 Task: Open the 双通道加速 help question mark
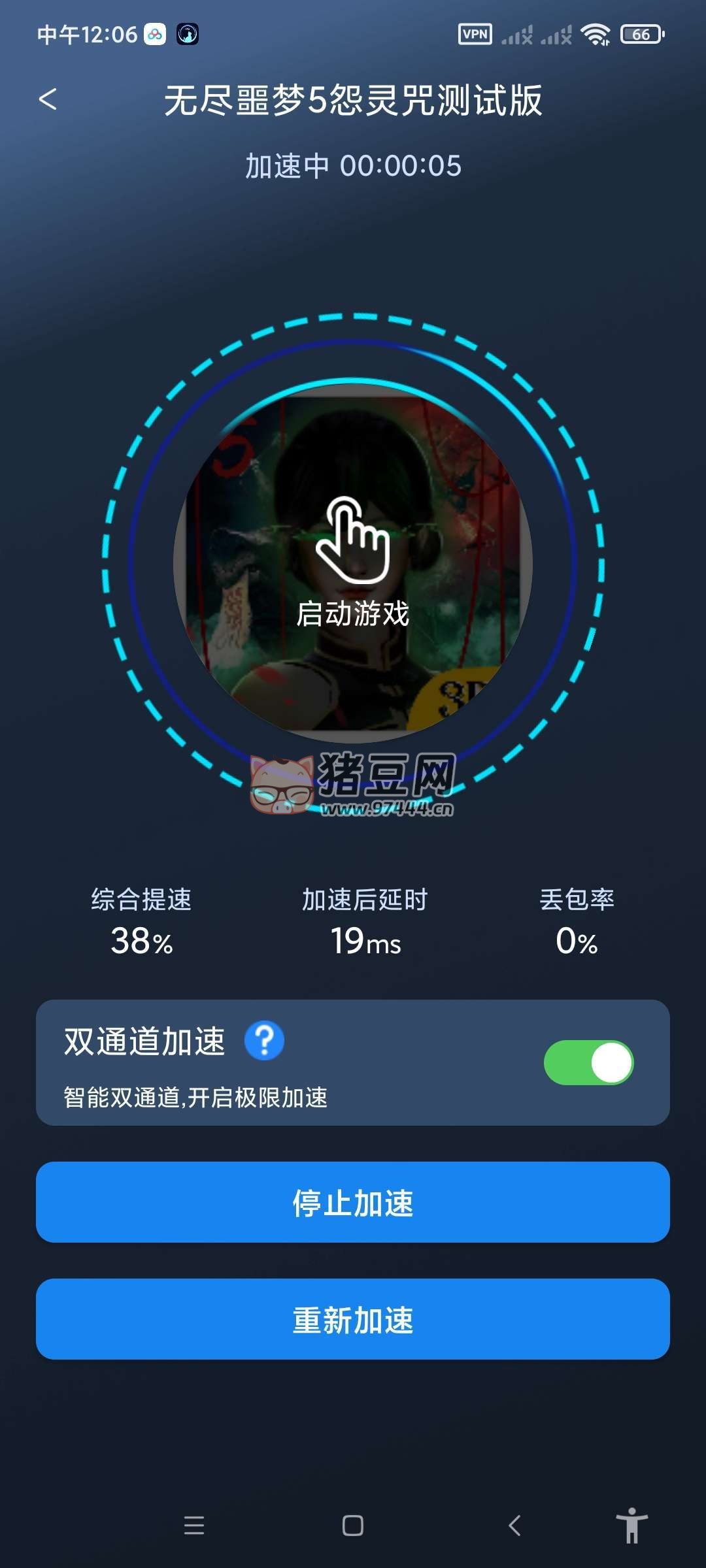(264, 1040)
